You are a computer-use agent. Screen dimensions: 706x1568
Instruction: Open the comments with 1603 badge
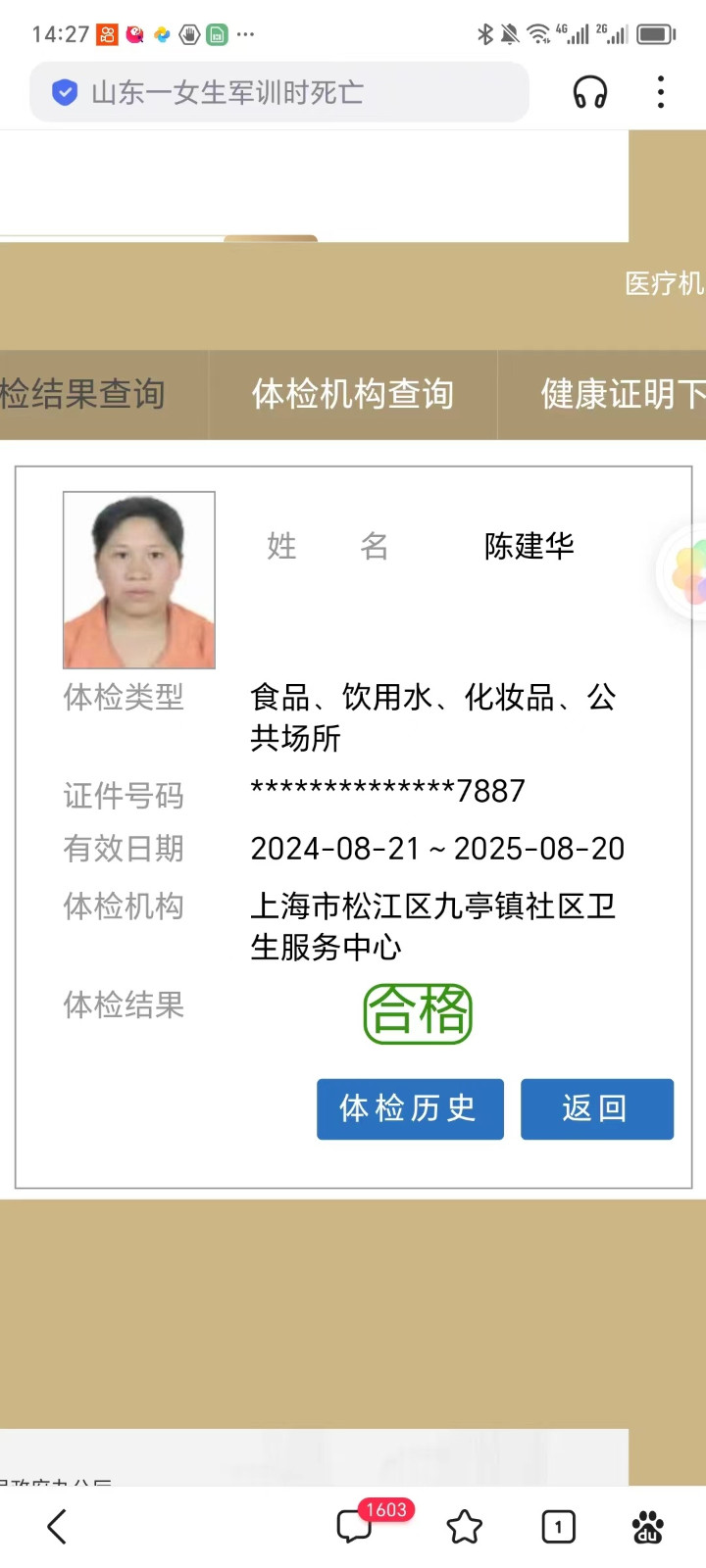(x=355, y=1526)
